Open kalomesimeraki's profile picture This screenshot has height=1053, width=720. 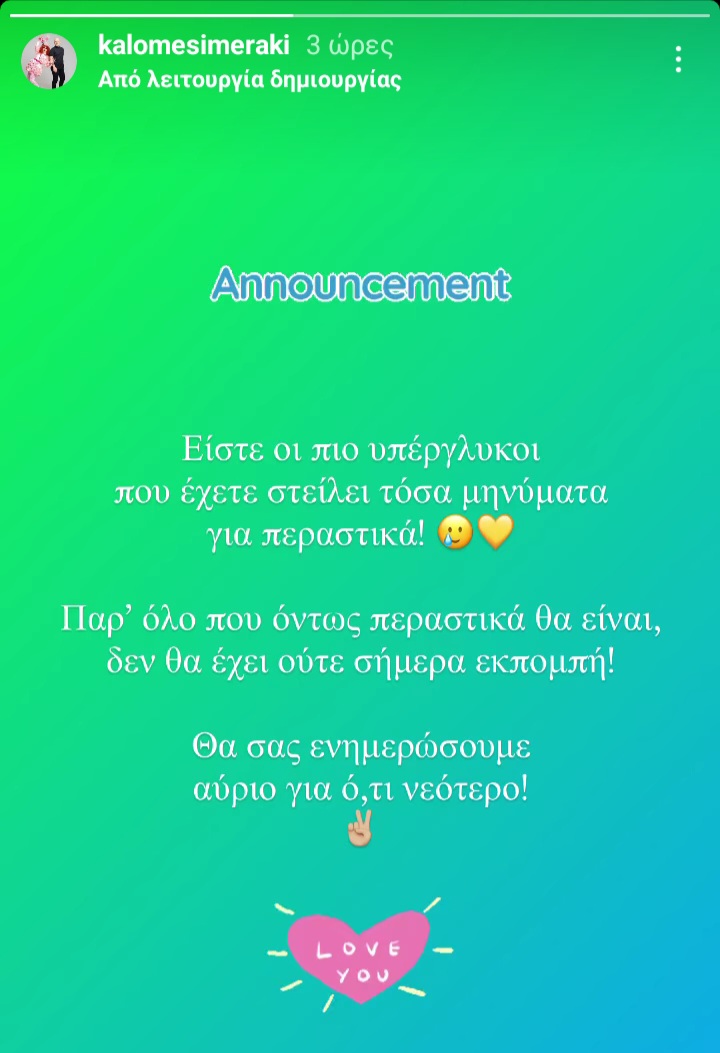click(x=49, y=62)
